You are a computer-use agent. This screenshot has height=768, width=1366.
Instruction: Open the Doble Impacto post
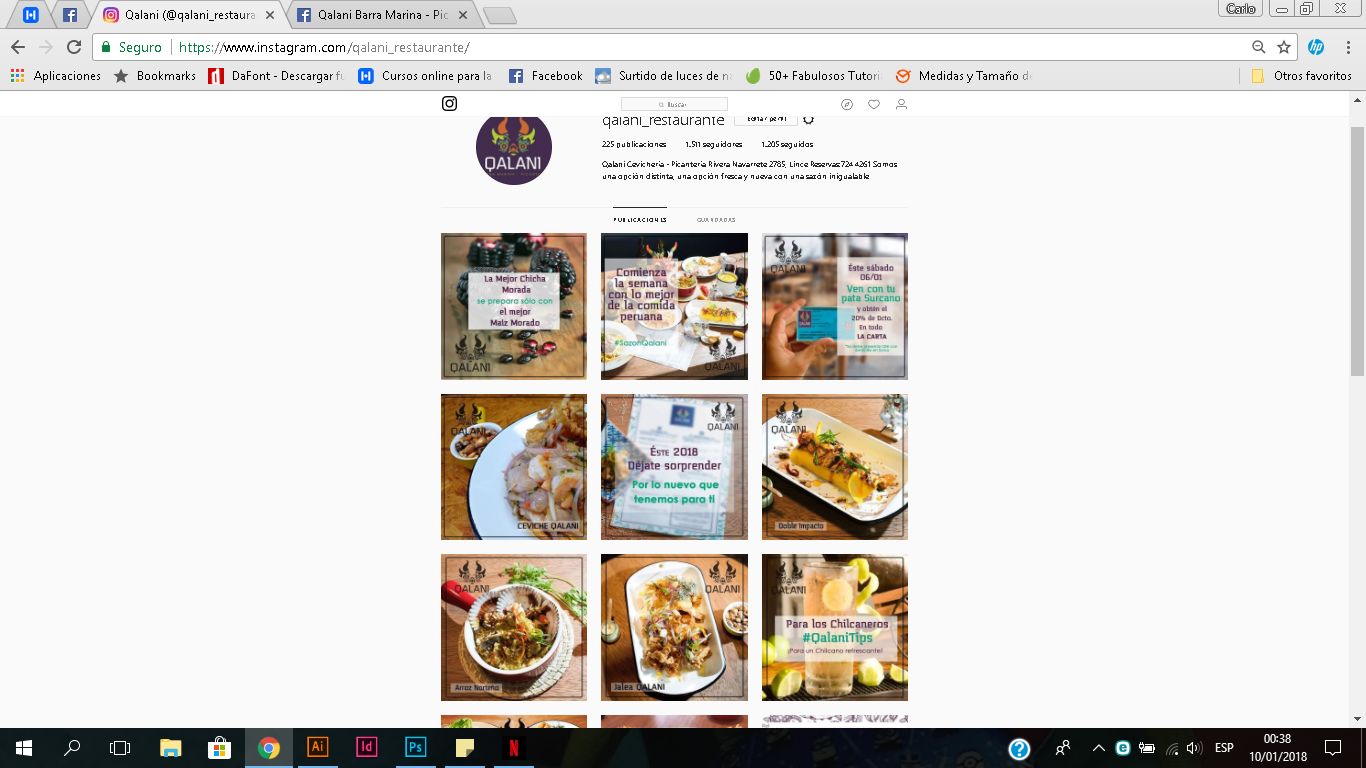tap(834, 467)
